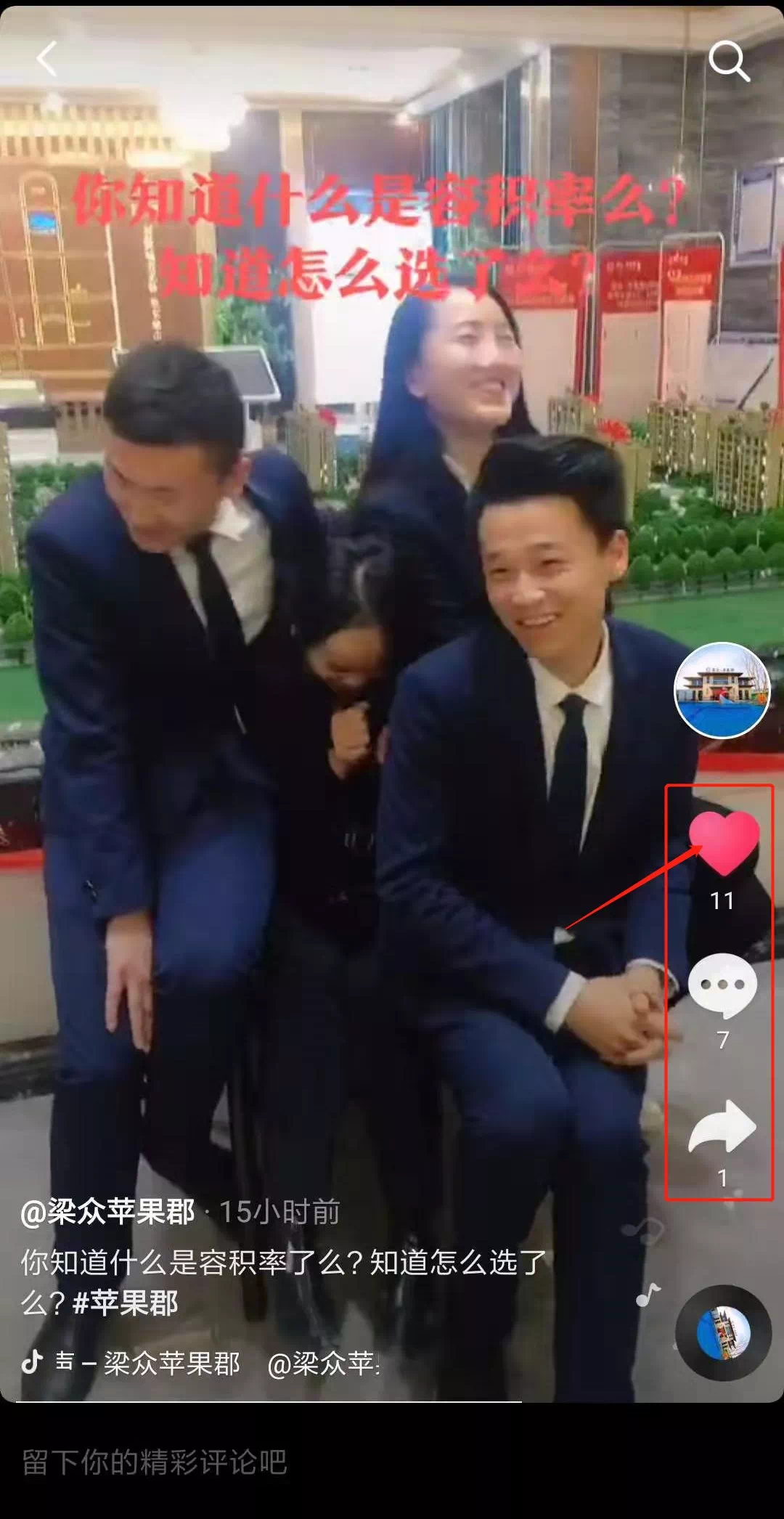Tap the #苹果郡 hashtag

coord(125,1303)
